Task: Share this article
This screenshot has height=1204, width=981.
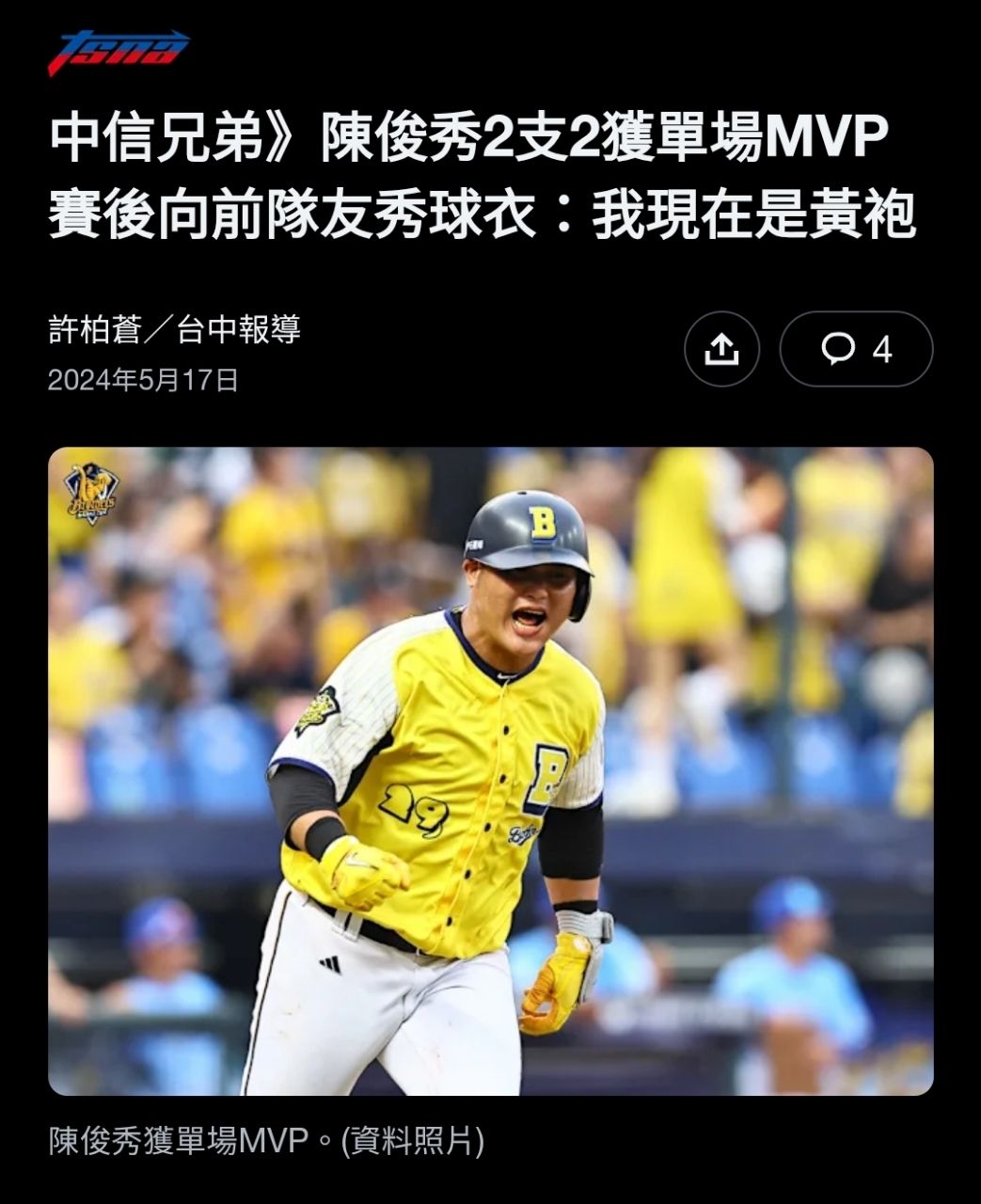Action: [x=721, y=349]
